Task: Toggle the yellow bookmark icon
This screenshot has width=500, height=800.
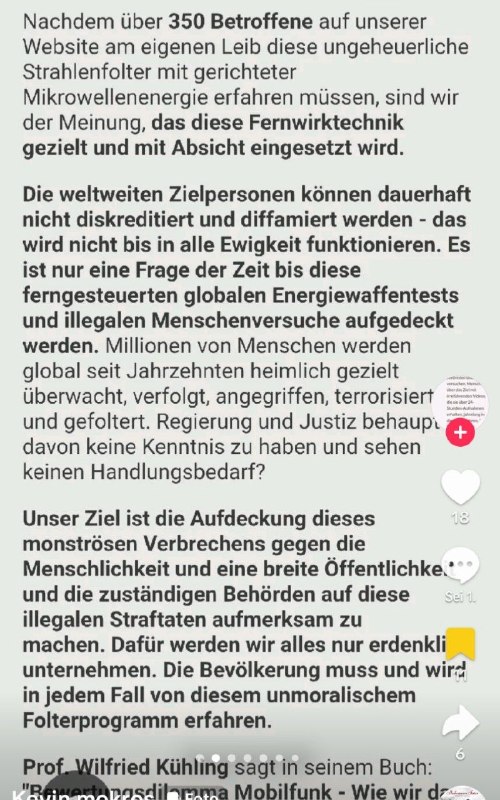Action: pos(460,645)
